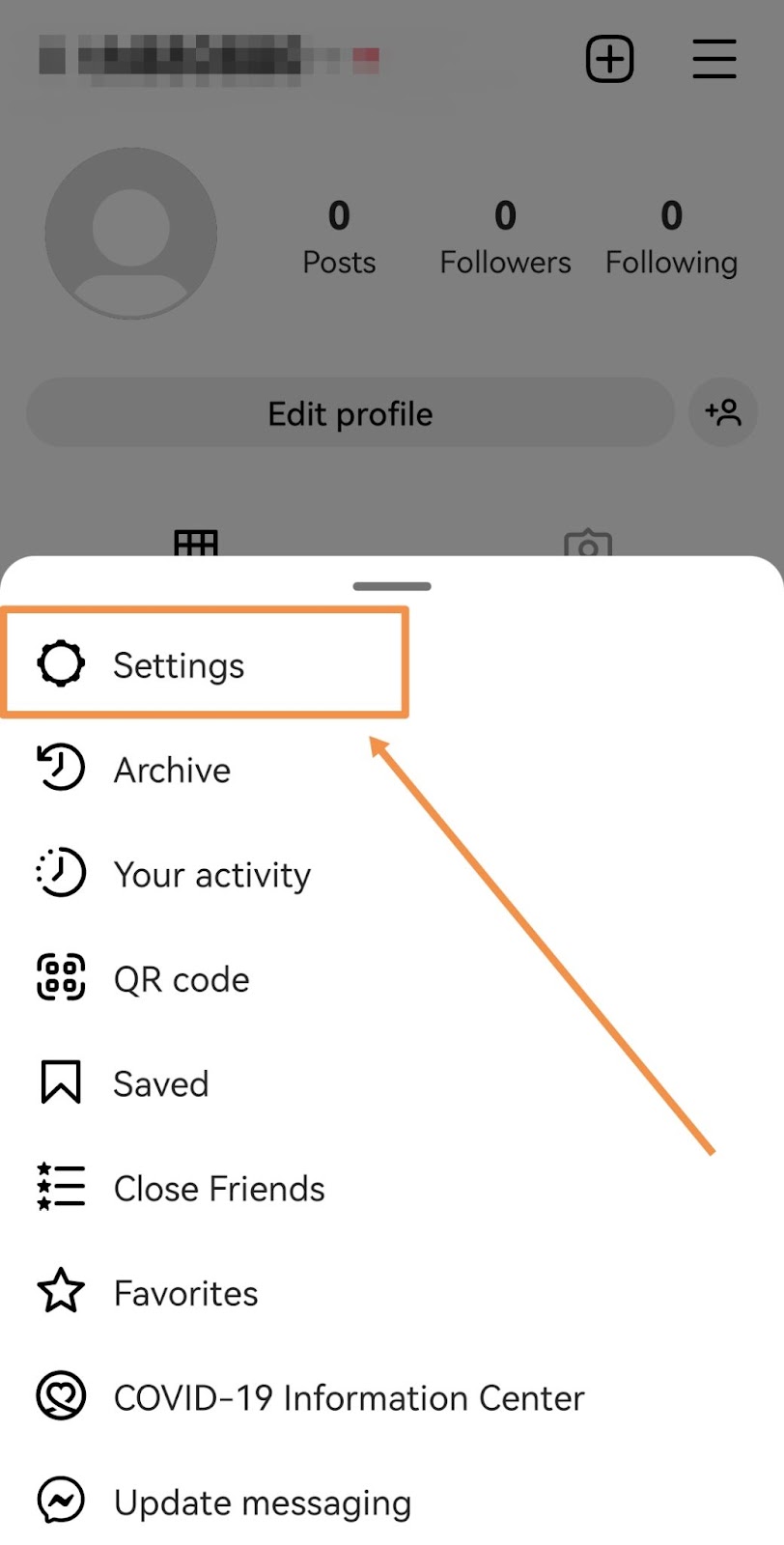The width and height of the screenshot is (784, 1545).
Task: Tap the bottom sheet drag handle
Action: pos(392,586)
